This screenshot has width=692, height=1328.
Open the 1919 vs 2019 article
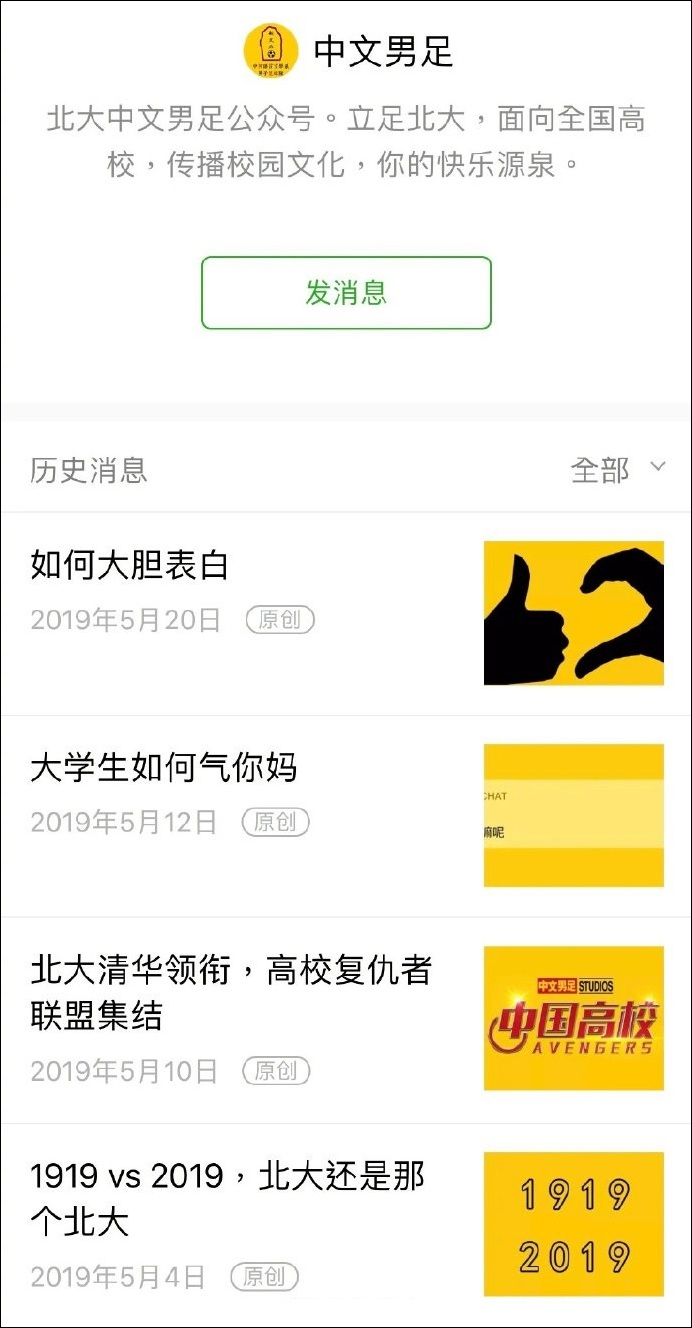click(x=228, y=1198)
